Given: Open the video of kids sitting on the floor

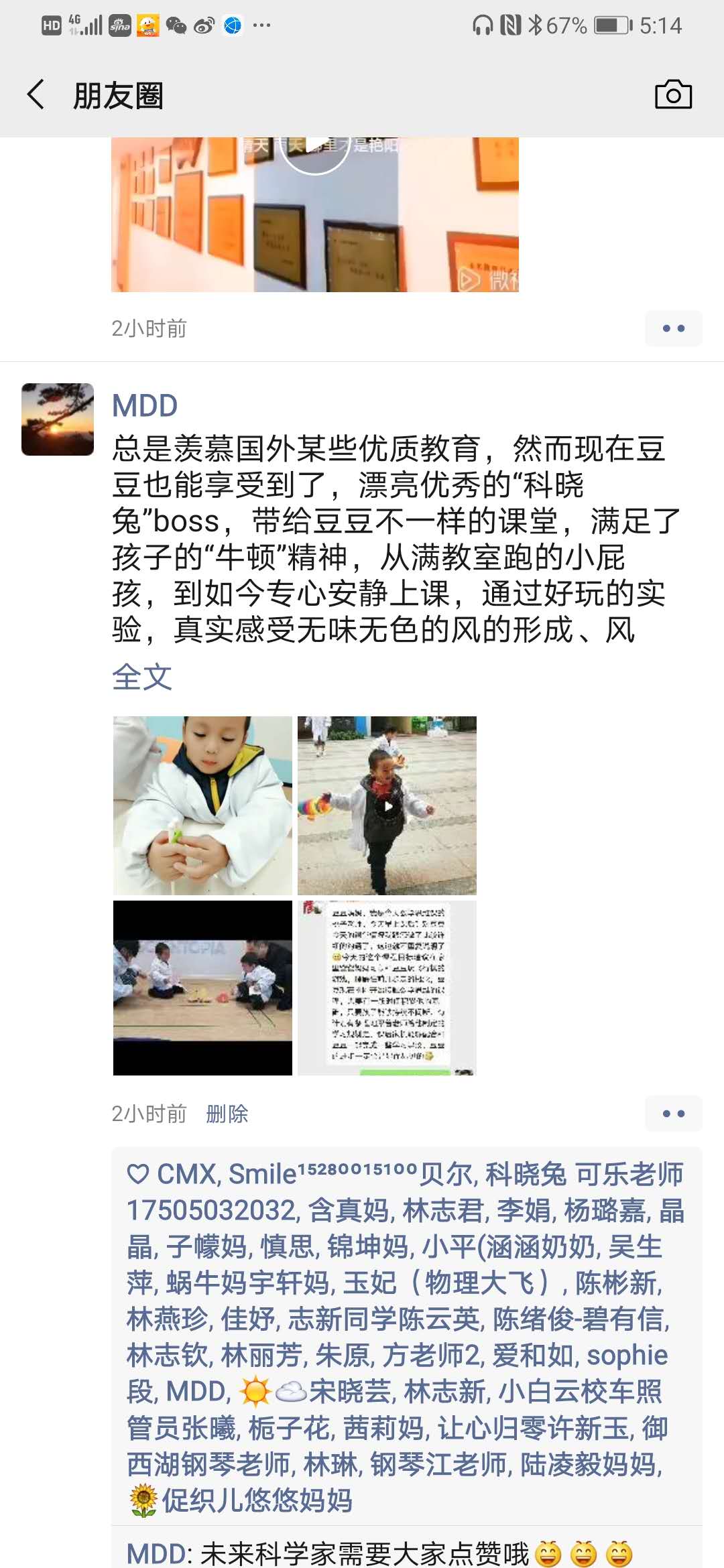Looking at the screenshot, I should tap(202, 988).
